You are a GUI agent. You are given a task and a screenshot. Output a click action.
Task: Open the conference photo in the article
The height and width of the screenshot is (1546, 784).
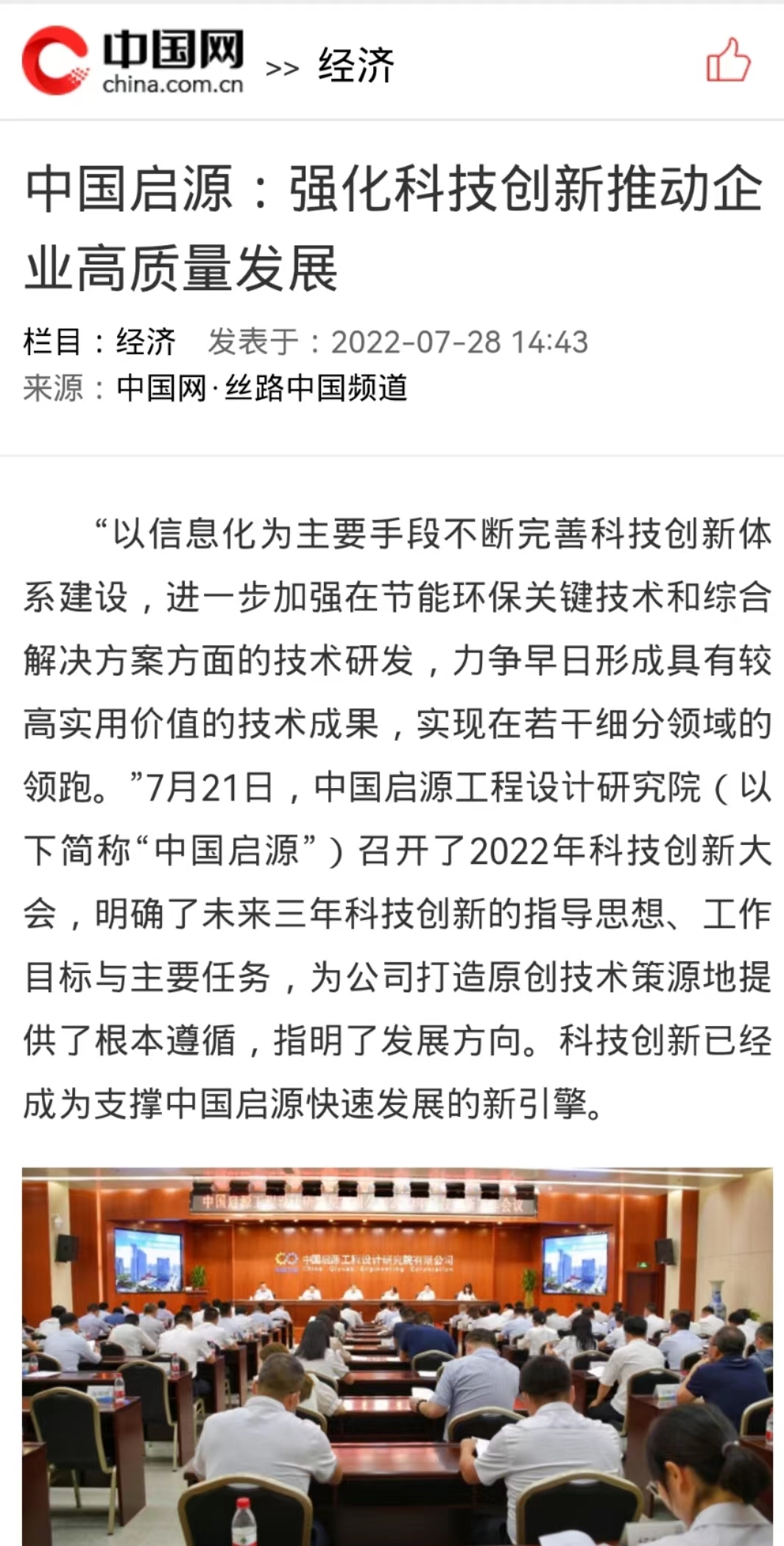tap(397, 1354)
